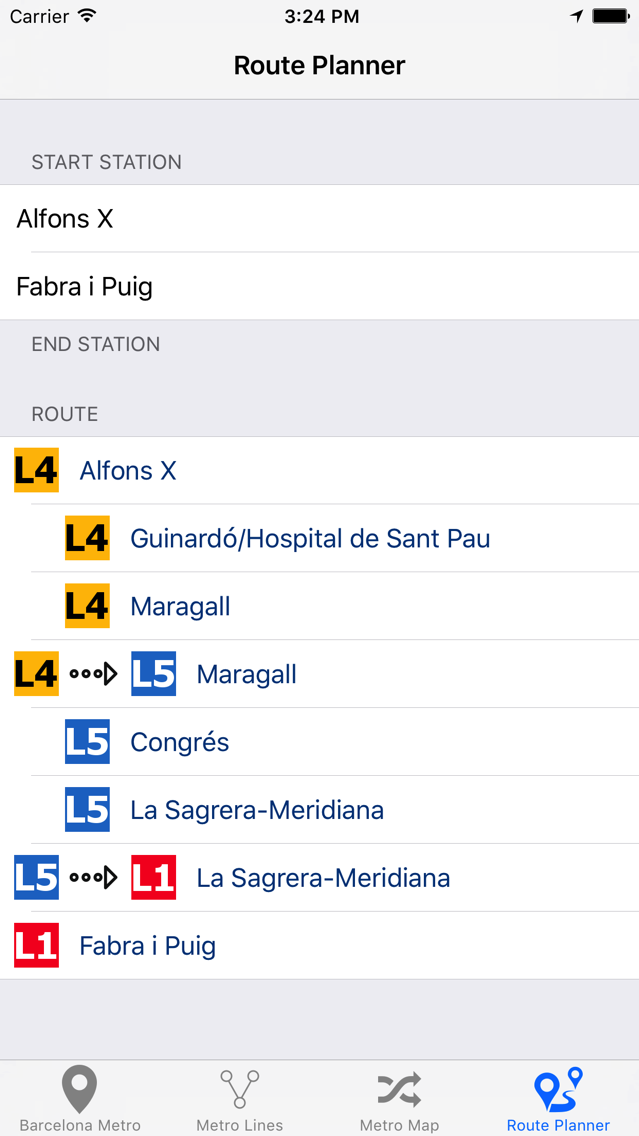Select the Alfons X start station row
The image size is (639, 1136).
pyautogui.click(x=320, y=219)
